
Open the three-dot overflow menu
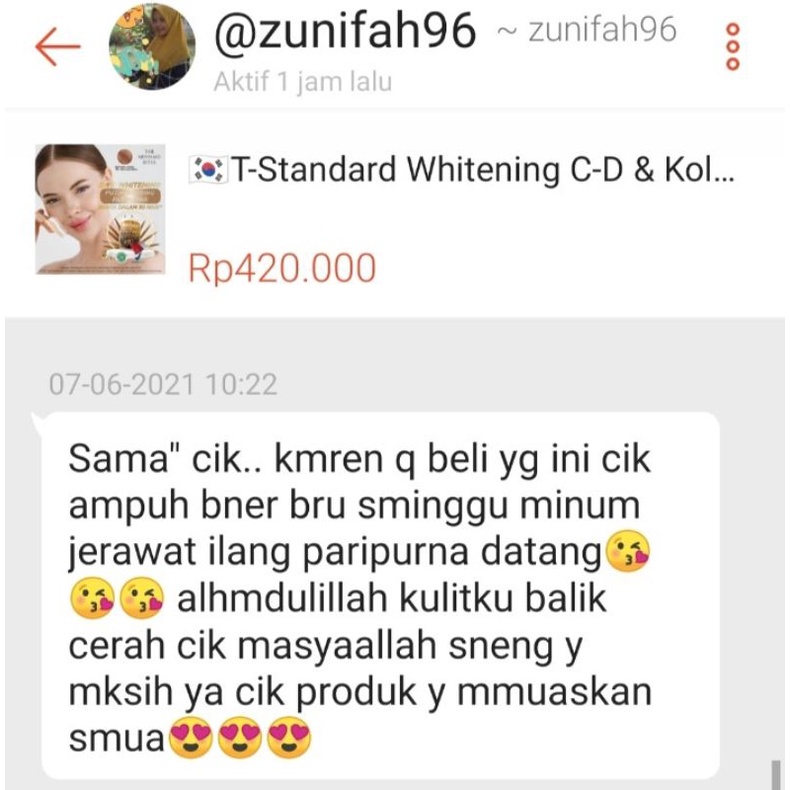coord(733,47)
